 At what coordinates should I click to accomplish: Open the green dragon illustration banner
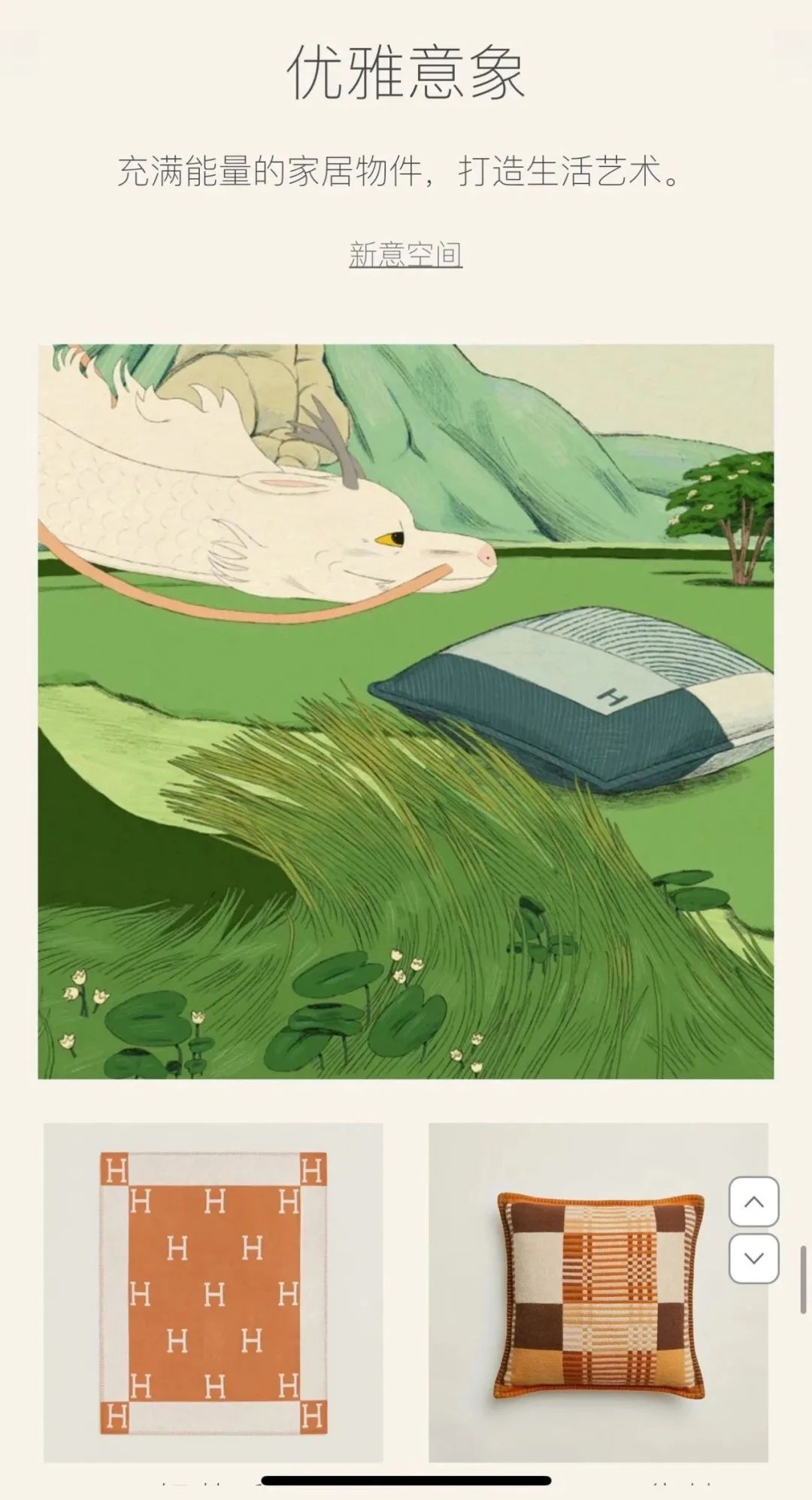click(x=405, y=711)
